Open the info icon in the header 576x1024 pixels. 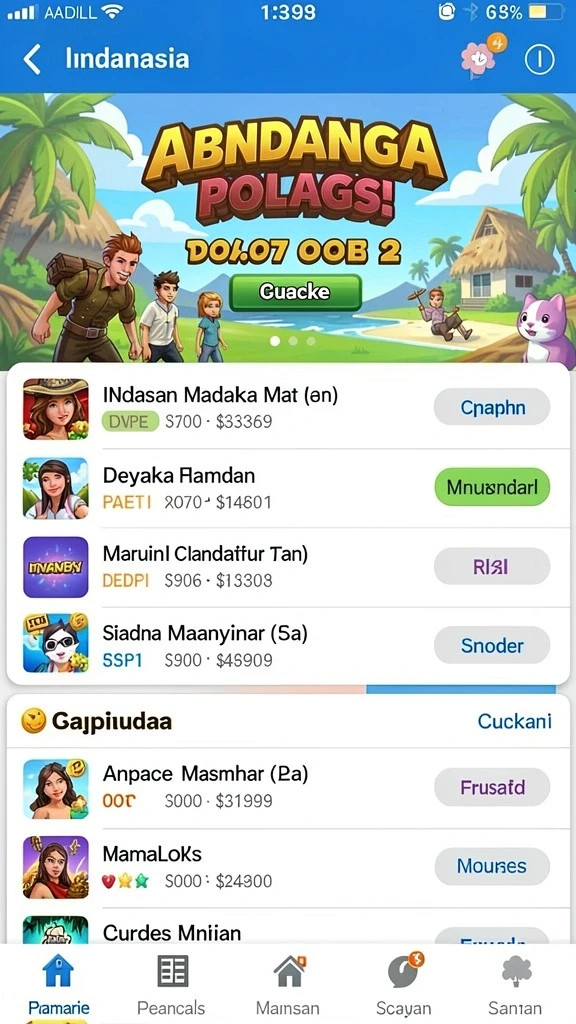[x=539, y=60]
